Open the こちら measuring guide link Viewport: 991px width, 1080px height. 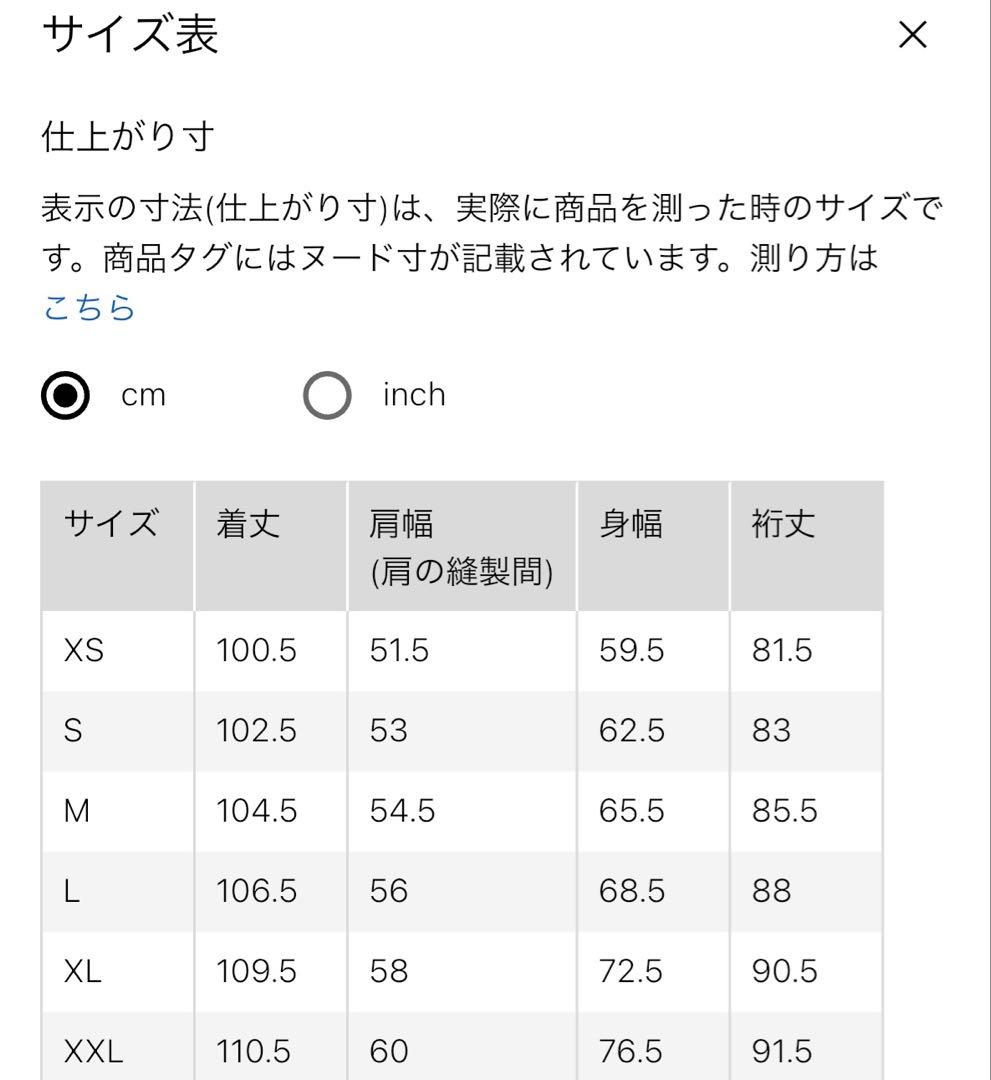click(90, 307)
